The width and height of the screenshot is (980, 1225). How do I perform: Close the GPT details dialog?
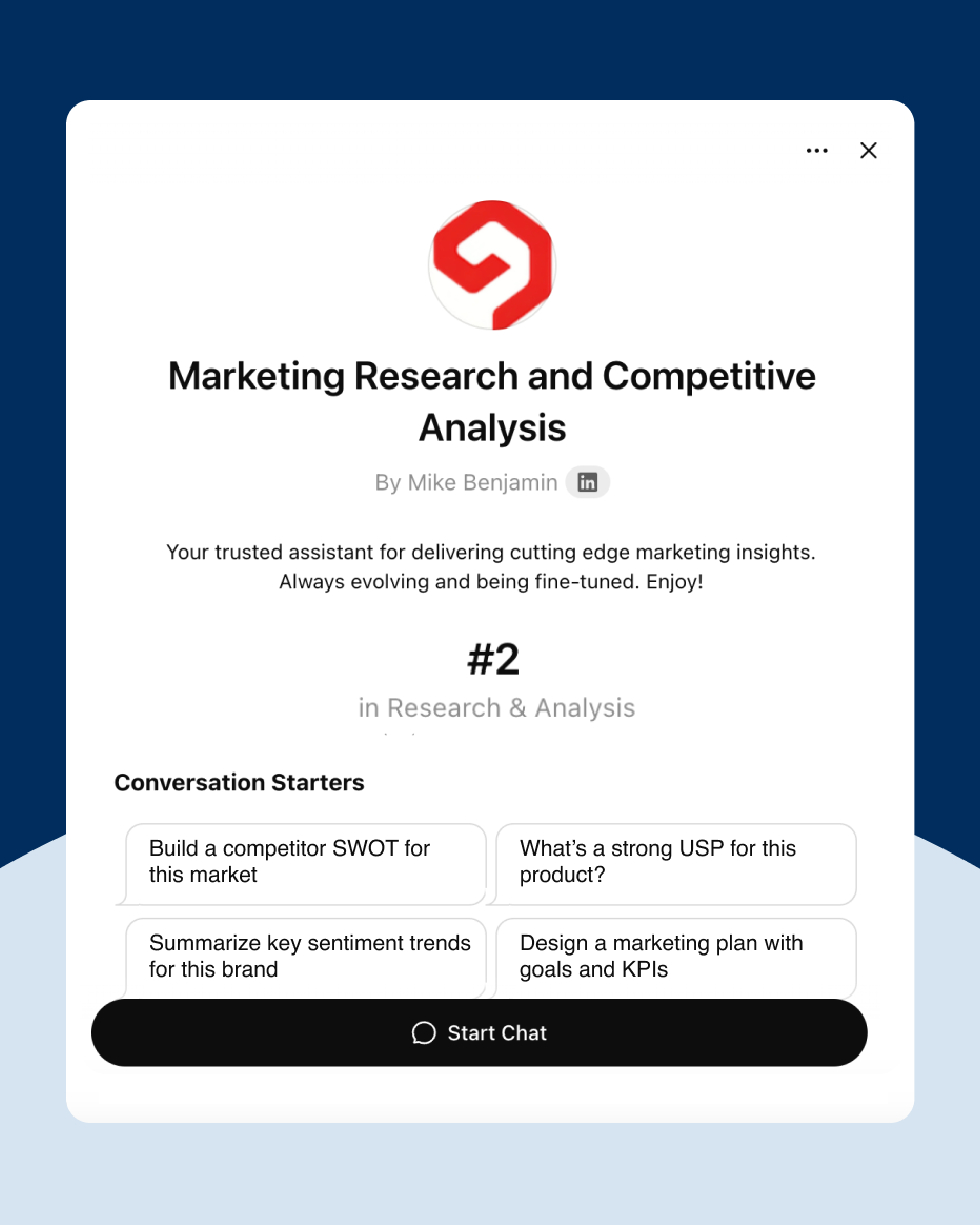868,151
